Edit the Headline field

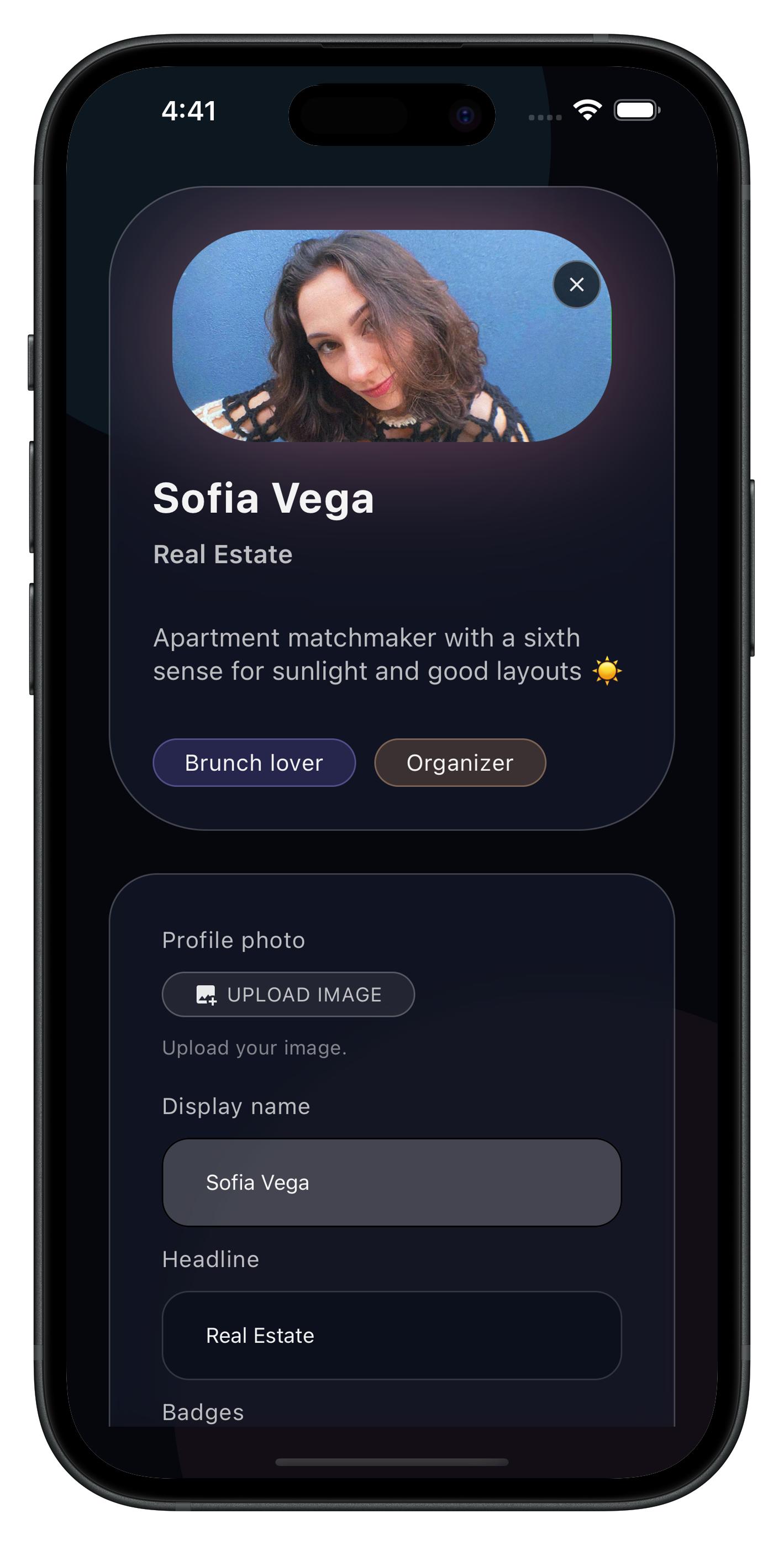click(x=392, y=1335)
